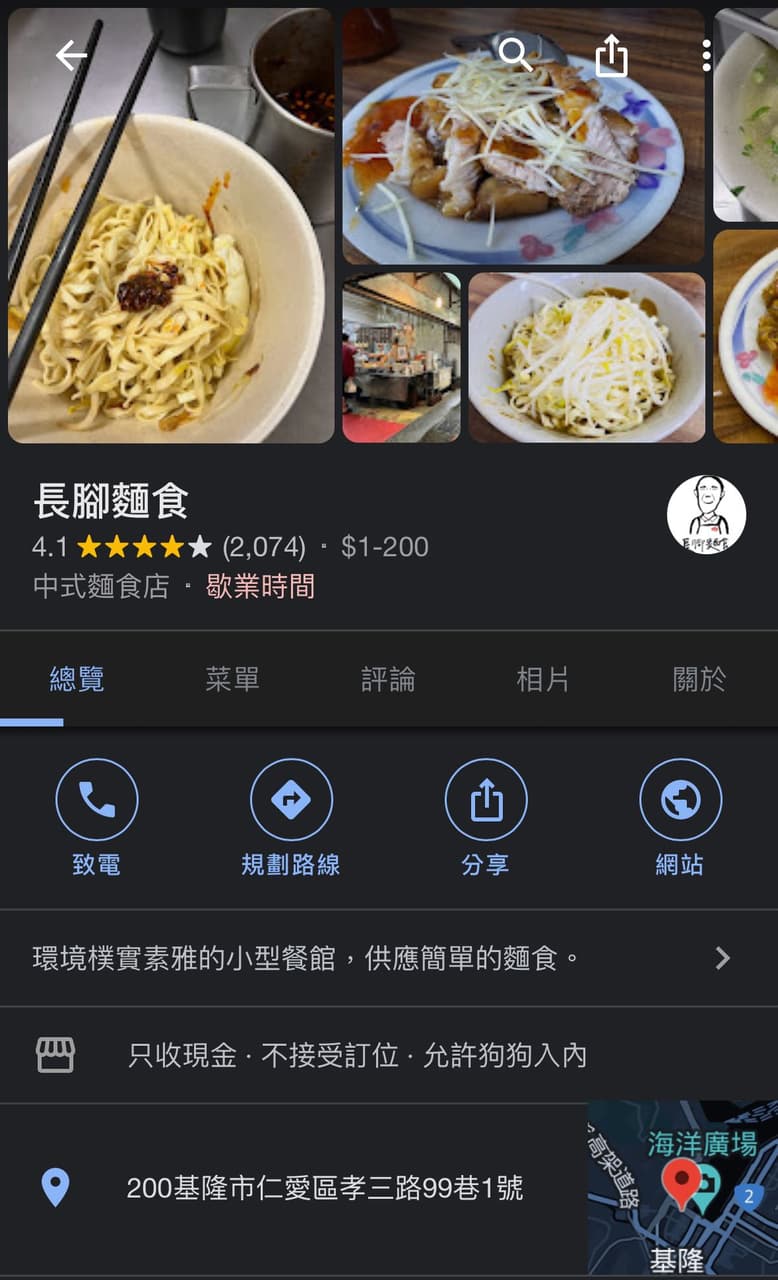Viewport: 778px width, 1280px height.
Task: Switch to the 相片 tab
Action: (x=543, y=679)
